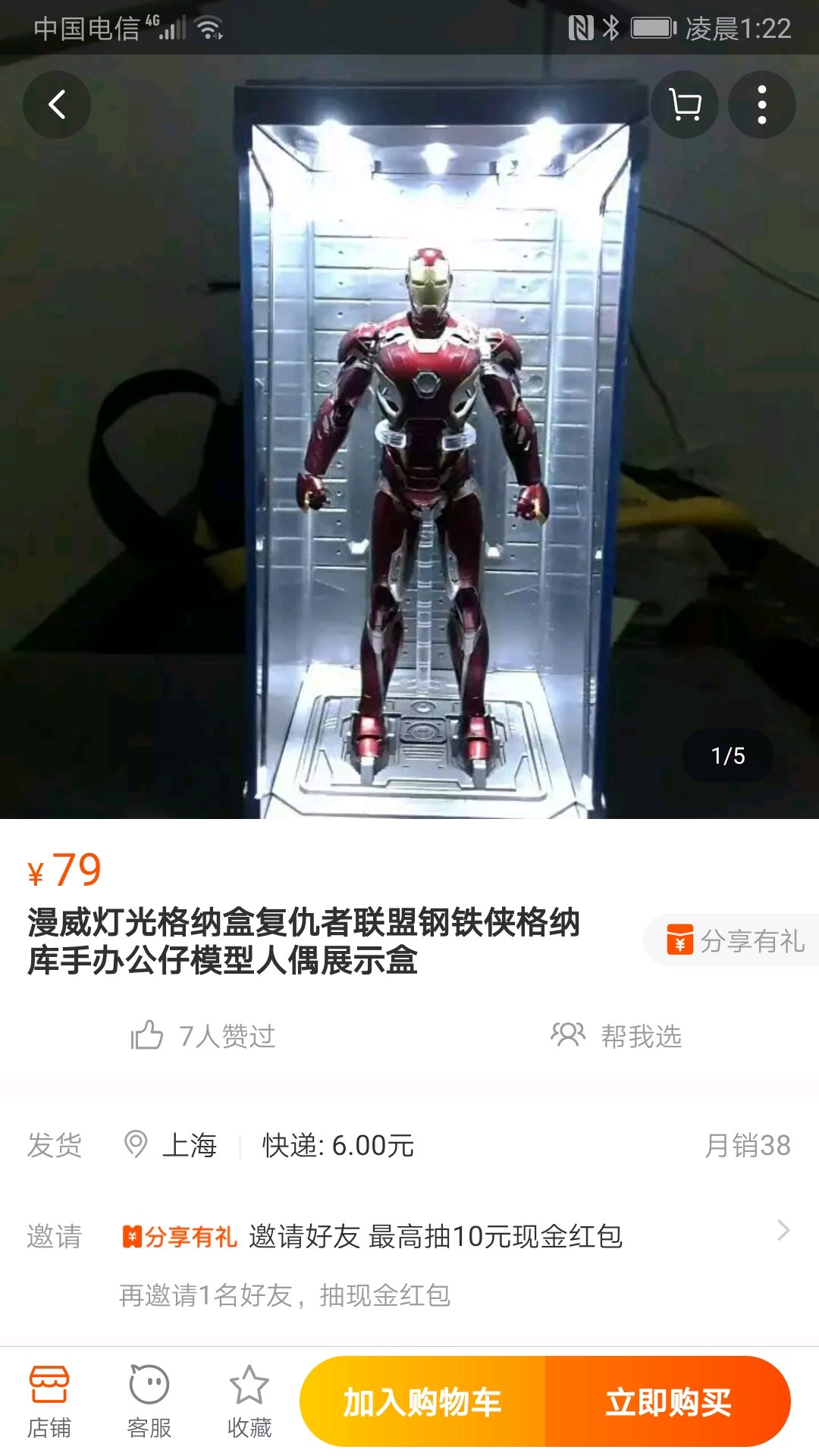The image size is (819, 1456).
Task: Tap 加入购物车 to add to cart
Action: (422, 1401)
